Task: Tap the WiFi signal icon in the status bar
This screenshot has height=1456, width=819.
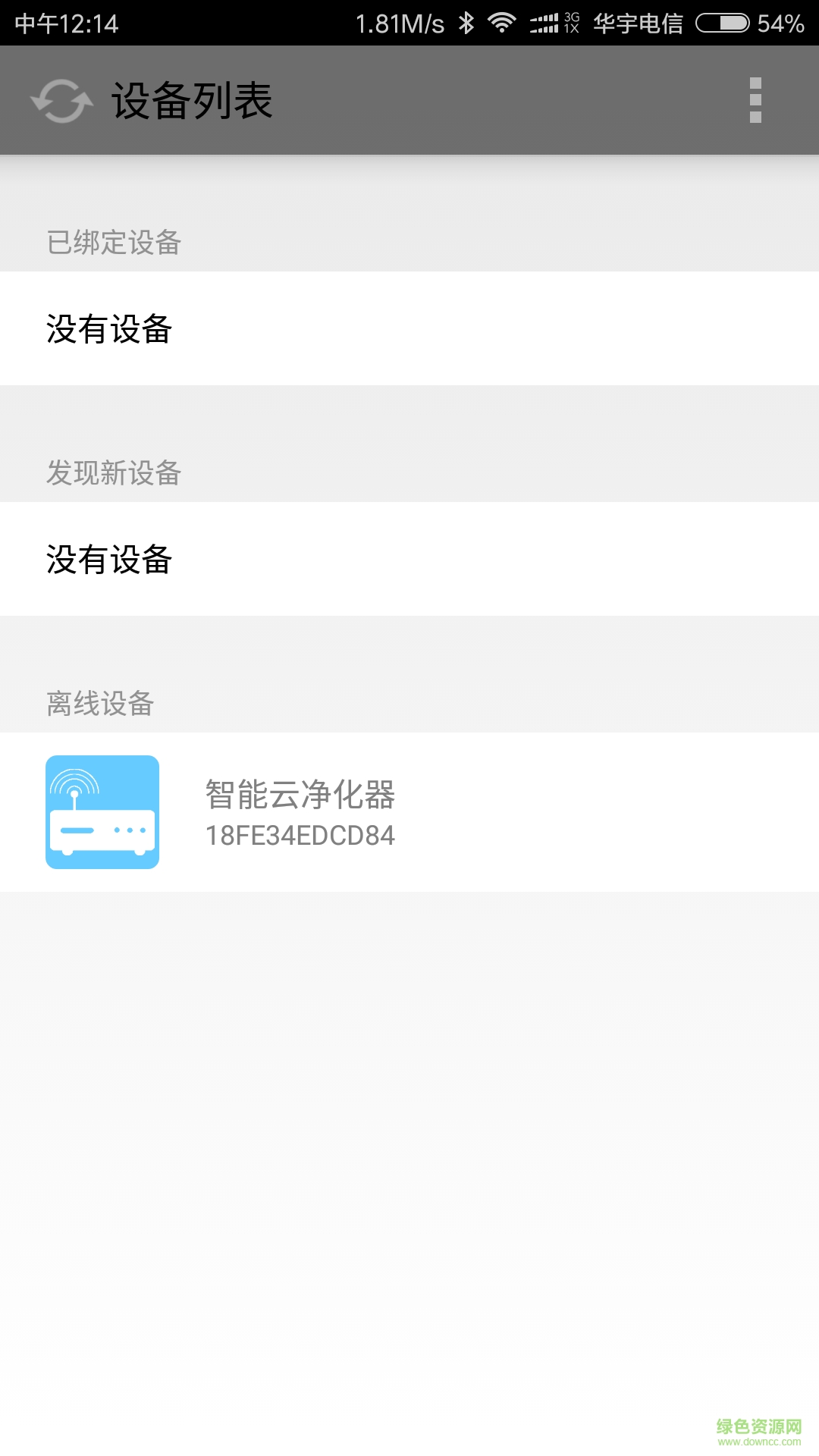Action: click(x=503, y=22)
